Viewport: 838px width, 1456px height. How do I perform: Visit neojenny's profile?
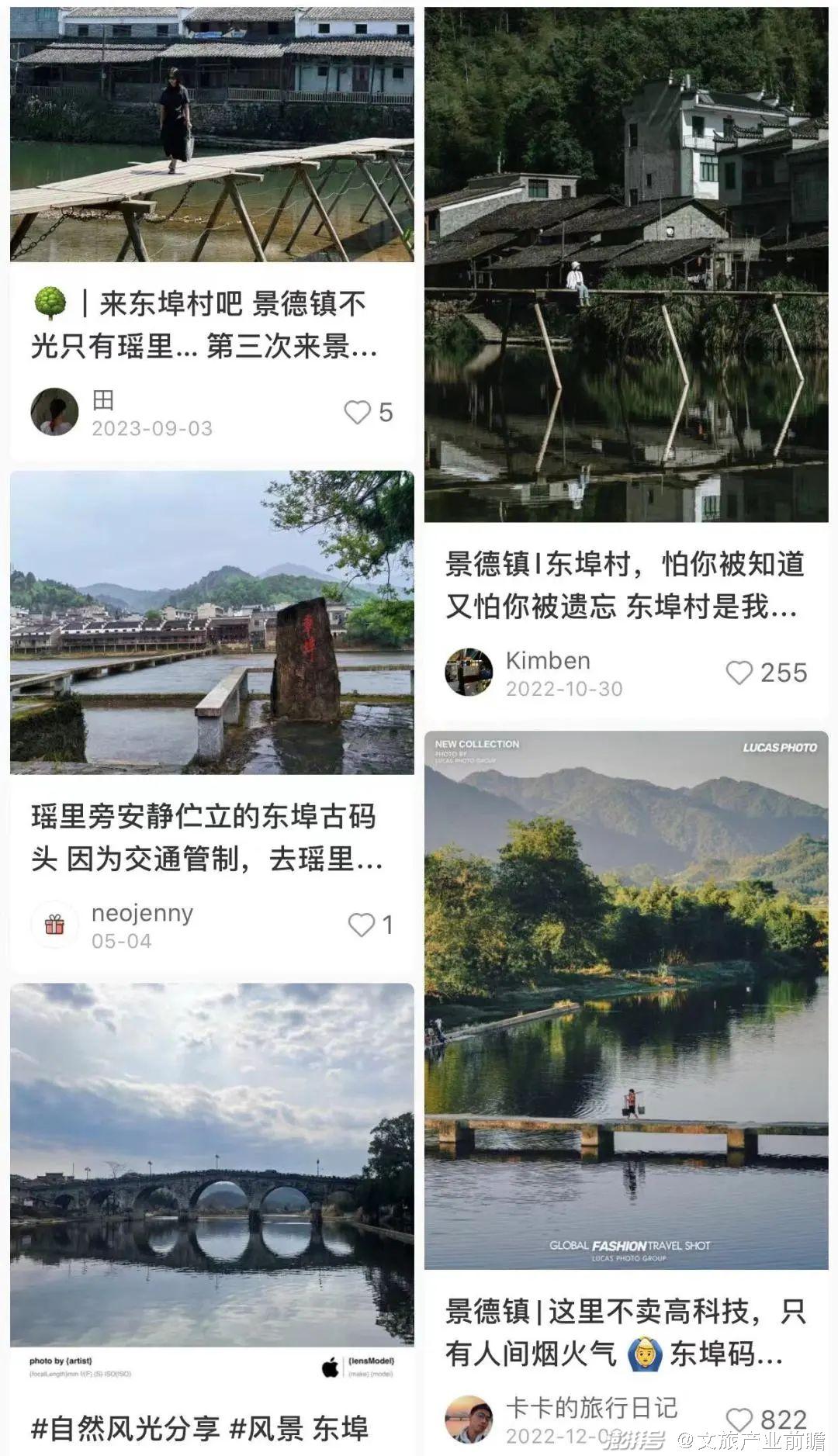pyautogui.click(x=54, y=925)
